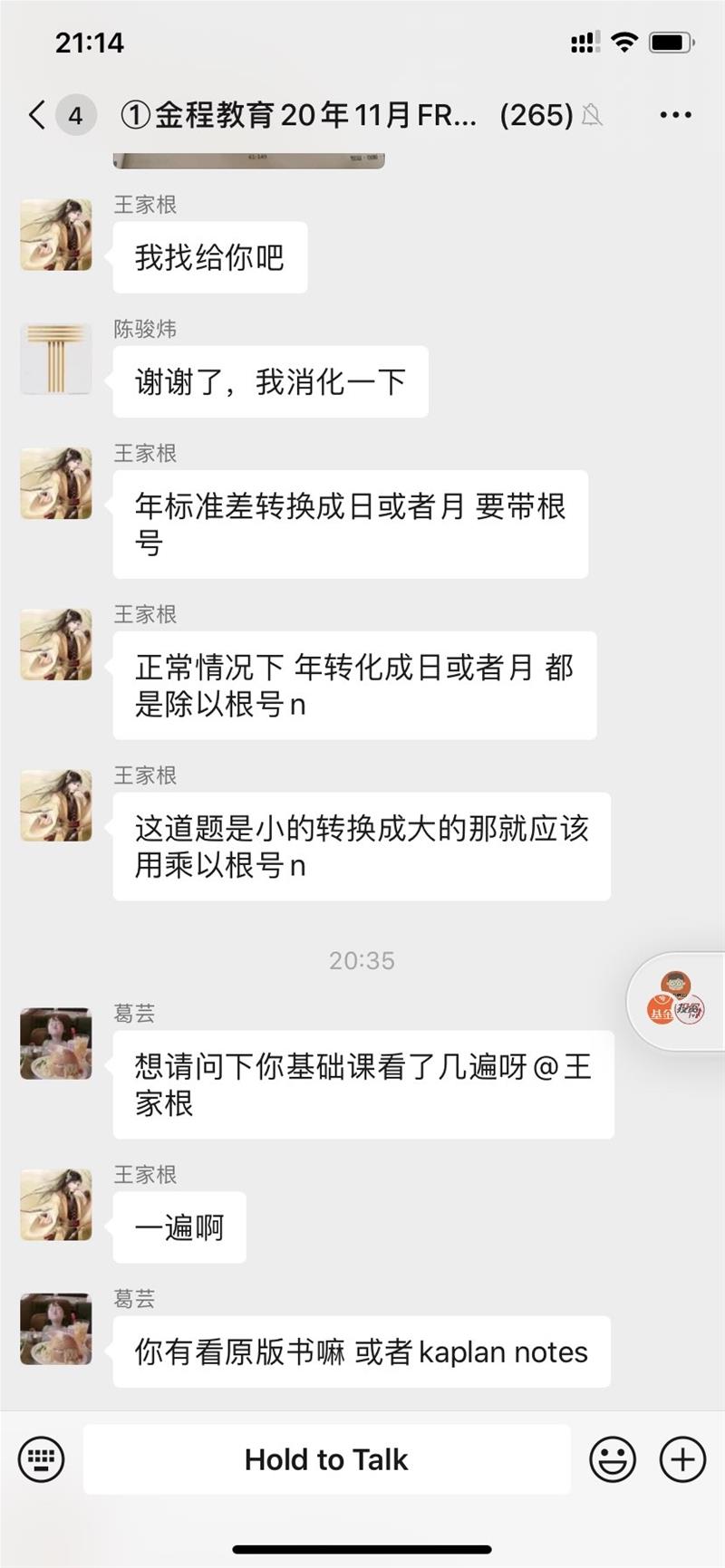Hold to Talk voice button

(326, 1459)
